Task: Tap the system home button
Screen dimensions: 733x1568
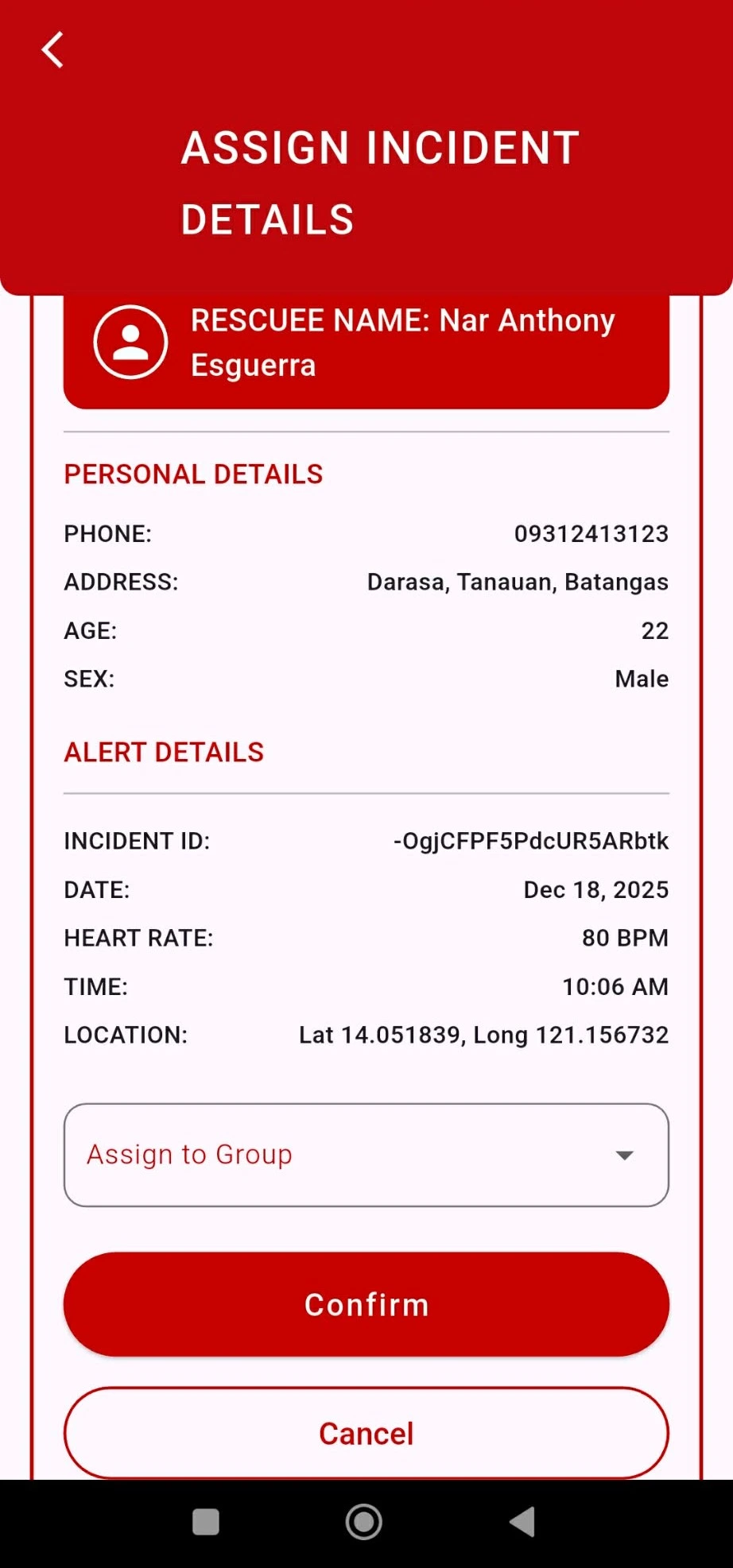Action: (x=364, y=1522)
